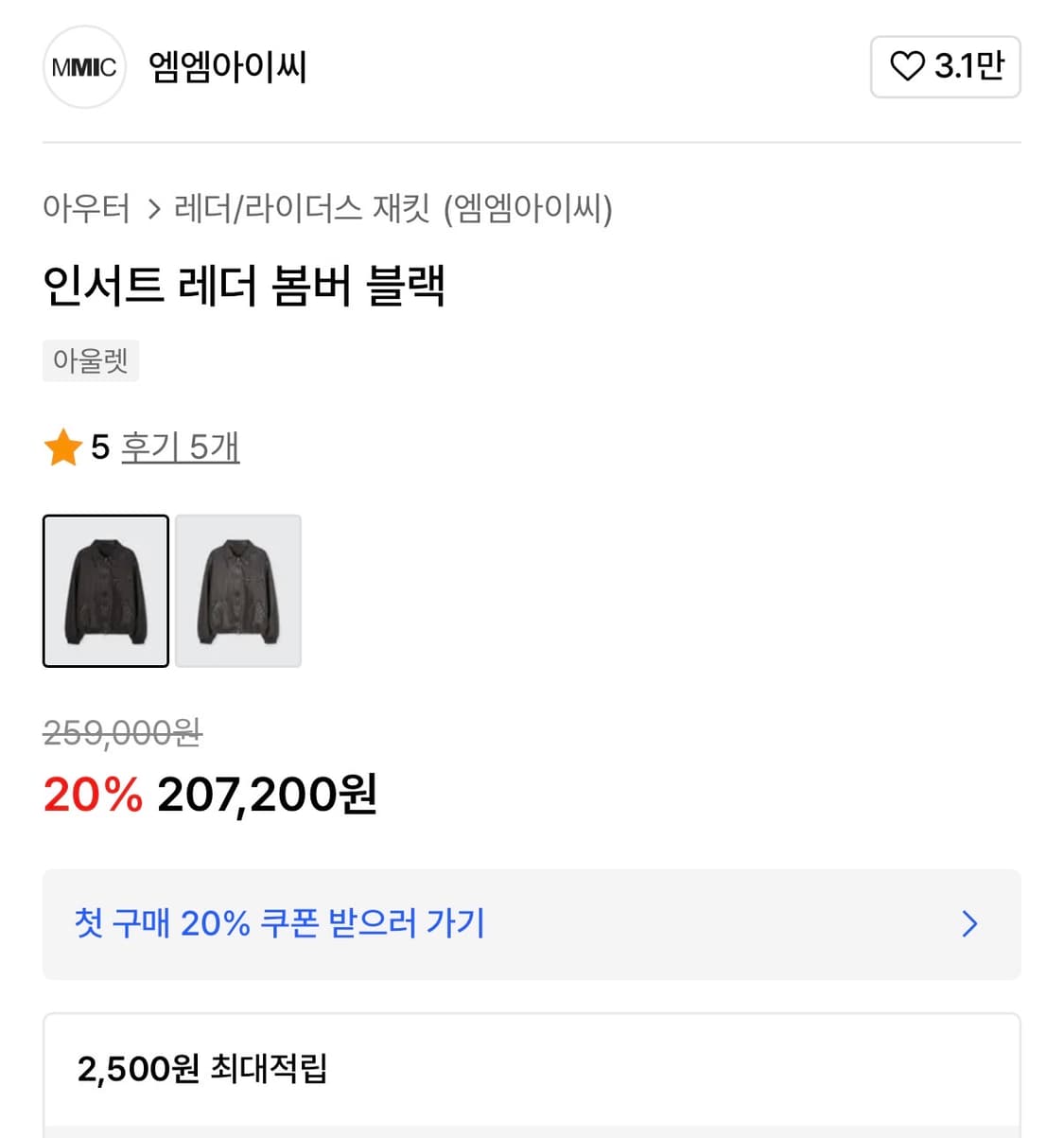Click the star rating icon
This screenshot has height=1138, width=1064.
[63, 447]
